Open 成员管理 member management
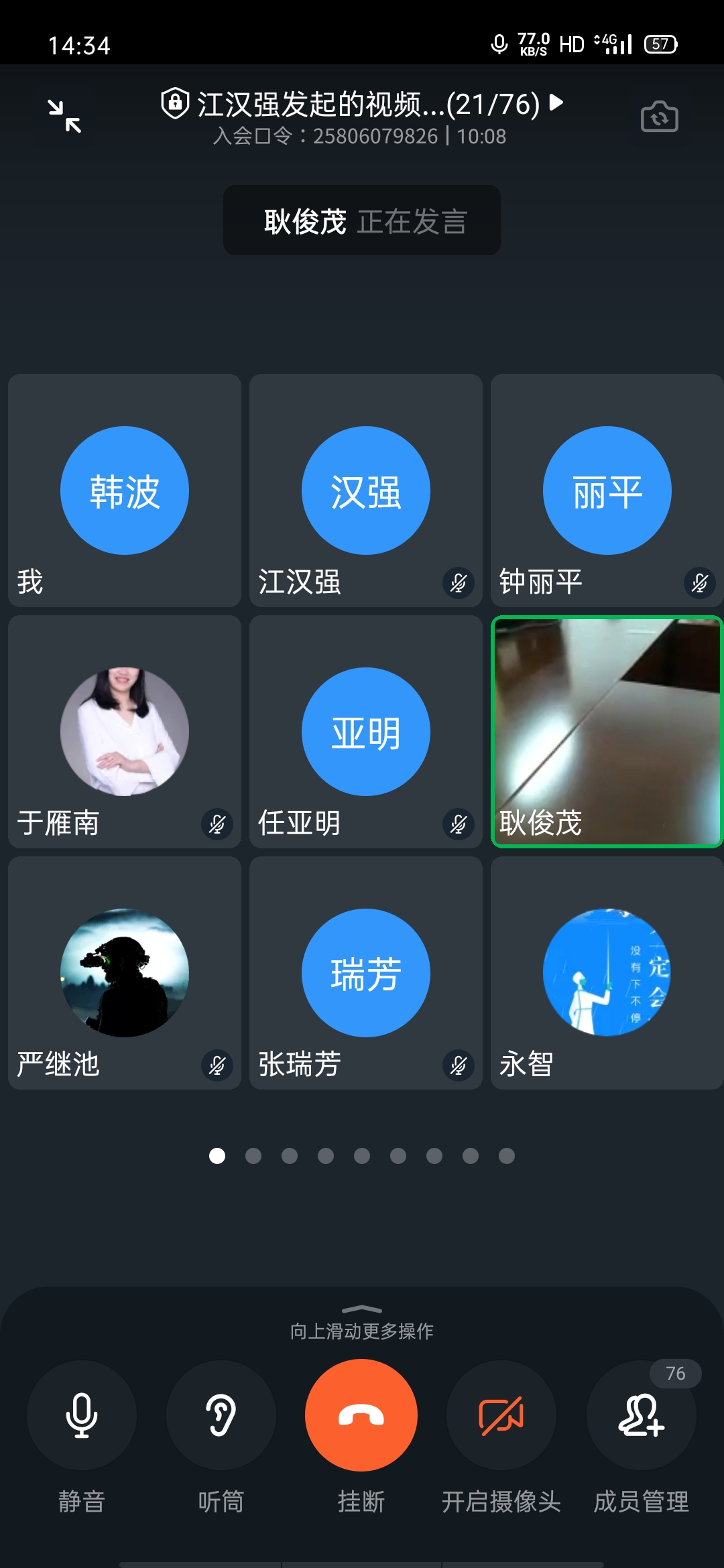This screenshot has width=724, height=1568. [x=641, y=1415]
